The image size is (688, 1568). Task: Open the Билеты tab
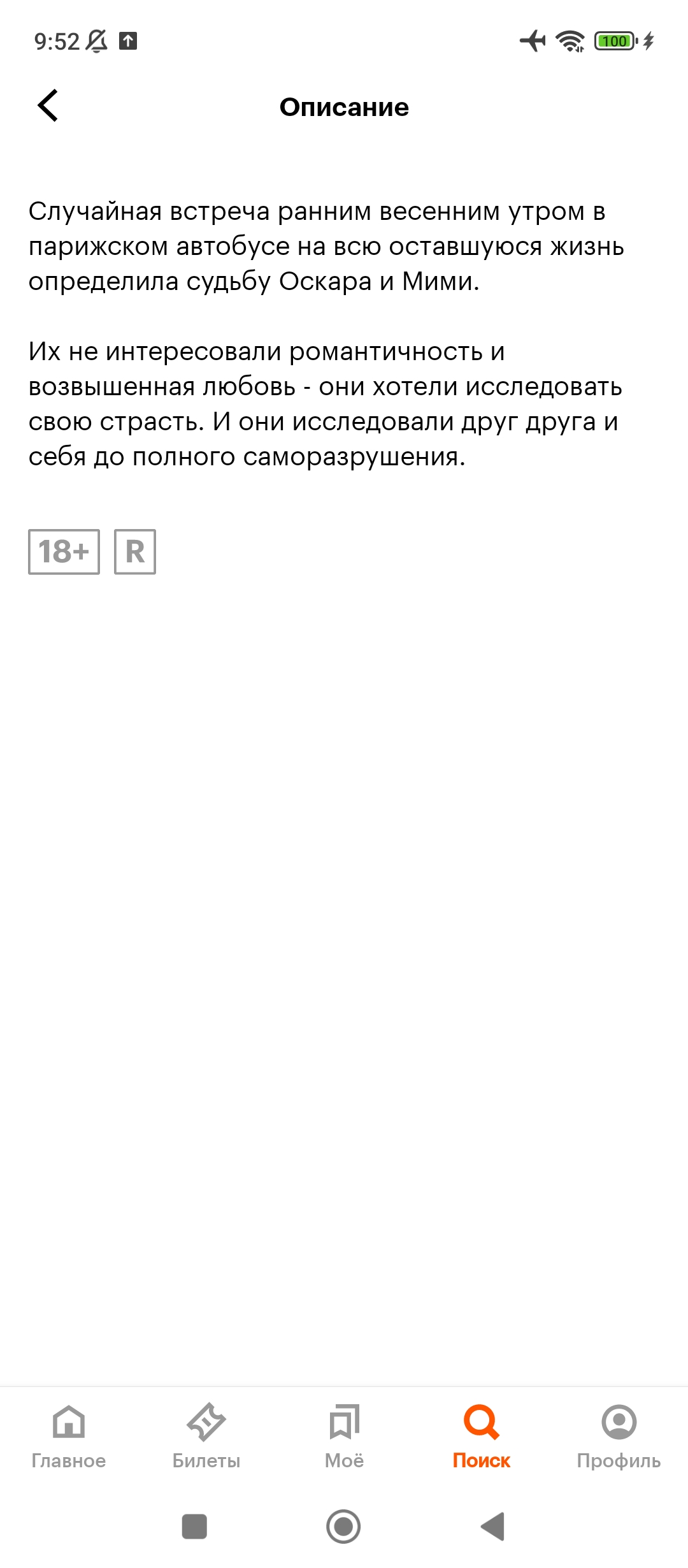[206, 1437]
